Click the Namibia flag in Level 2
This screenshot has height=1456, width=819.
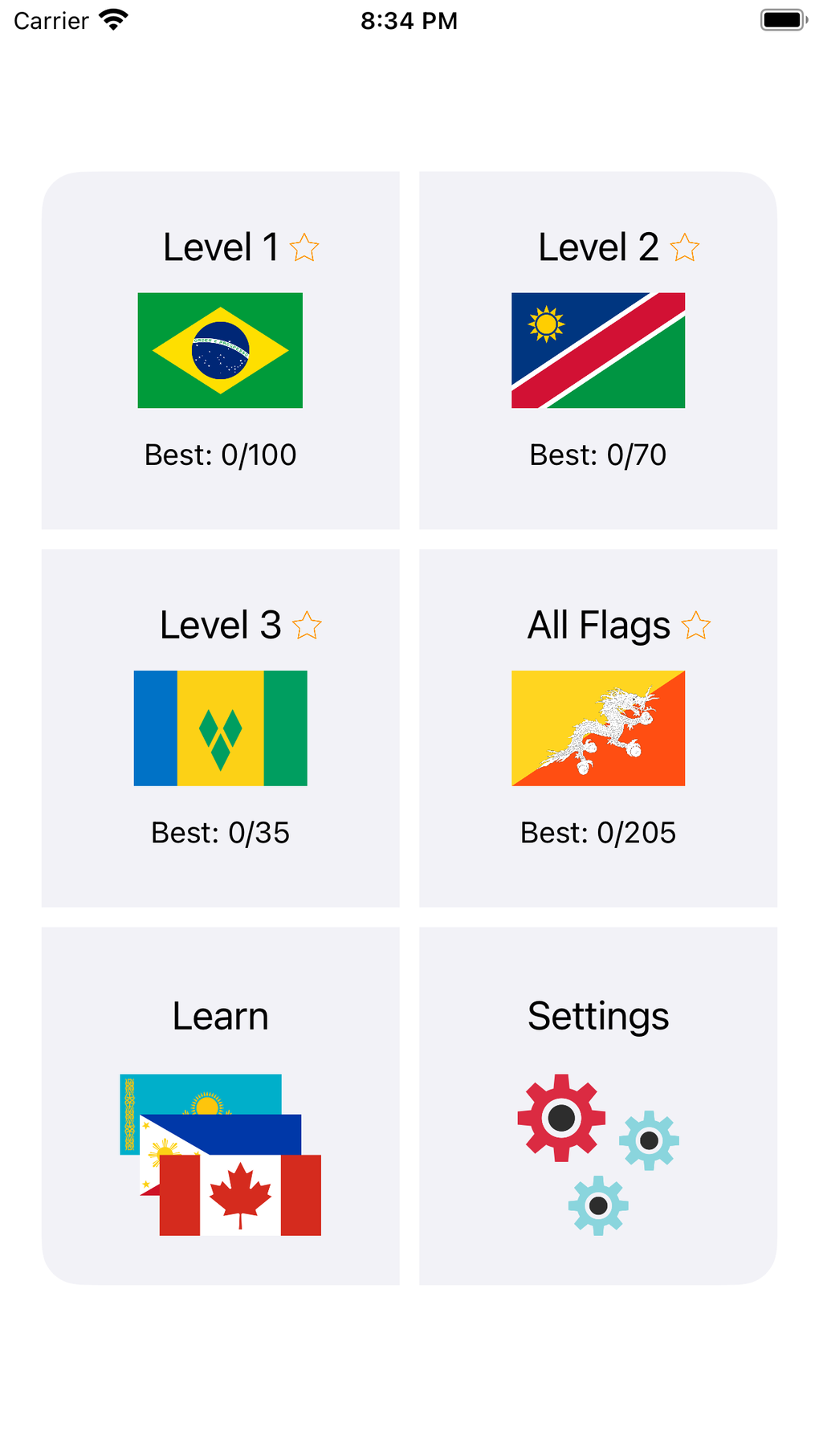(597, 350)
